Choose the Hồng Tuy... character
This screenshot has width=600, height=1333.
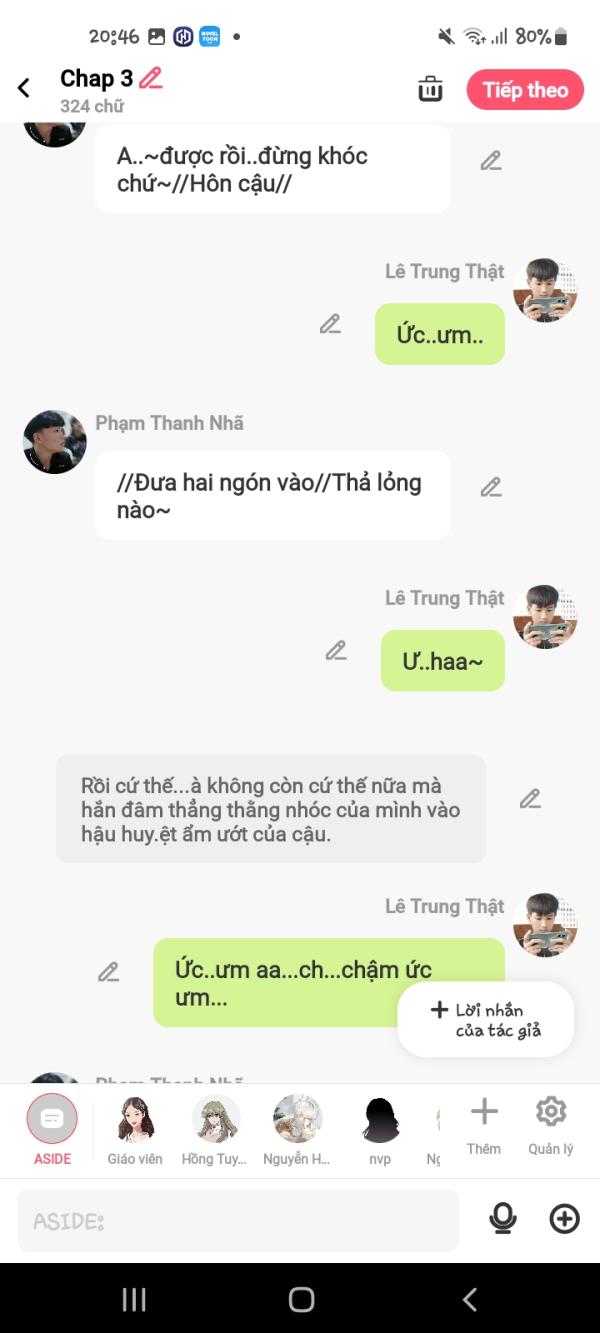[x=215, y=1127]
